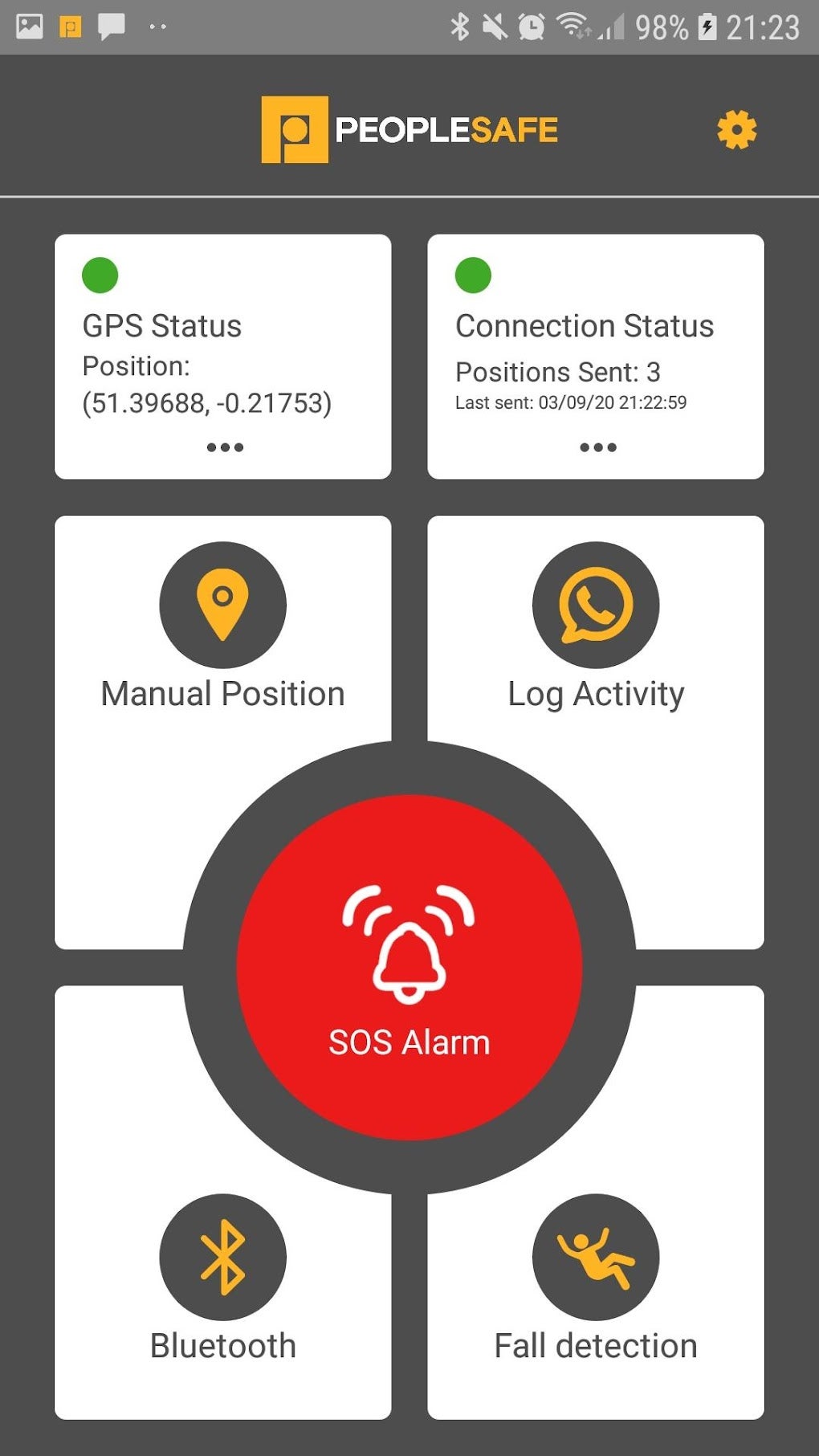Open settings via the gear icon
Screen dimensions: 819x1456
(x=736, y=130)
